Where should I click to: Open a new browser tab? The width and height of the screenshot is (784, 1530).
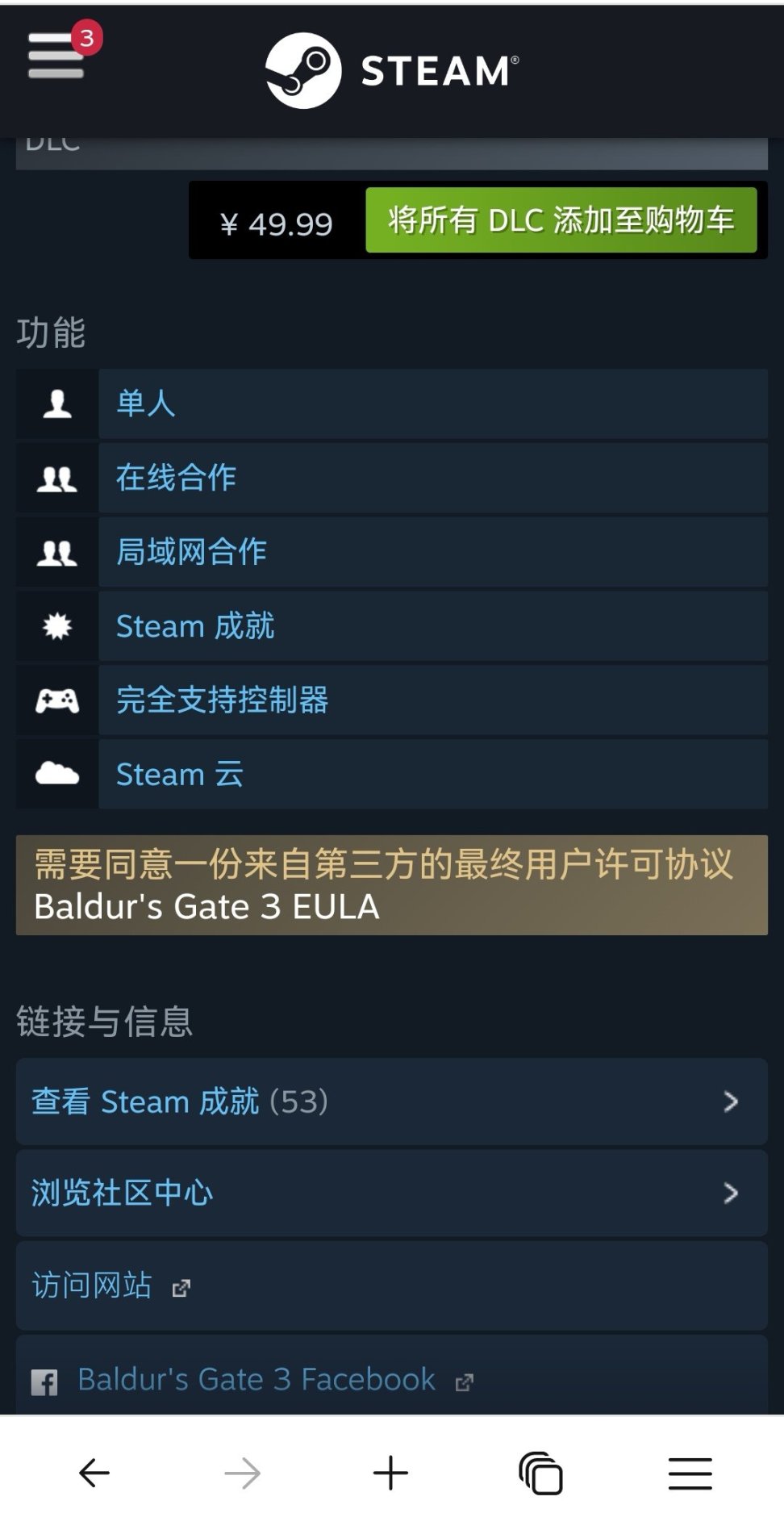pyautogui.click(x=391, y=1473)
